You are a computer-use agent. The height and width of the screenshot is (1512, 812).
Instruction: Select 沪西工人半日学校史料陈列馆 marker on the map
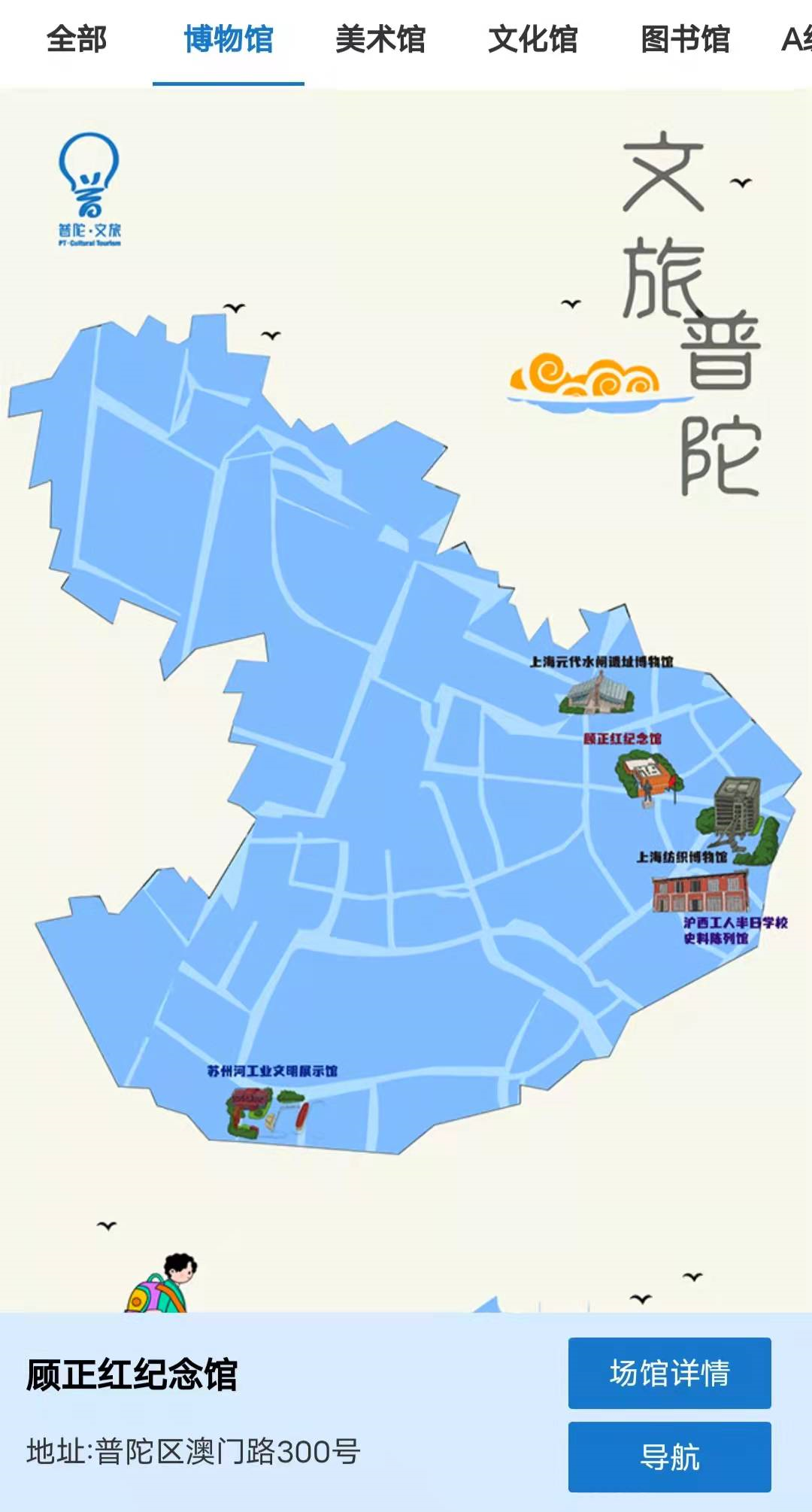click(701, 892)
